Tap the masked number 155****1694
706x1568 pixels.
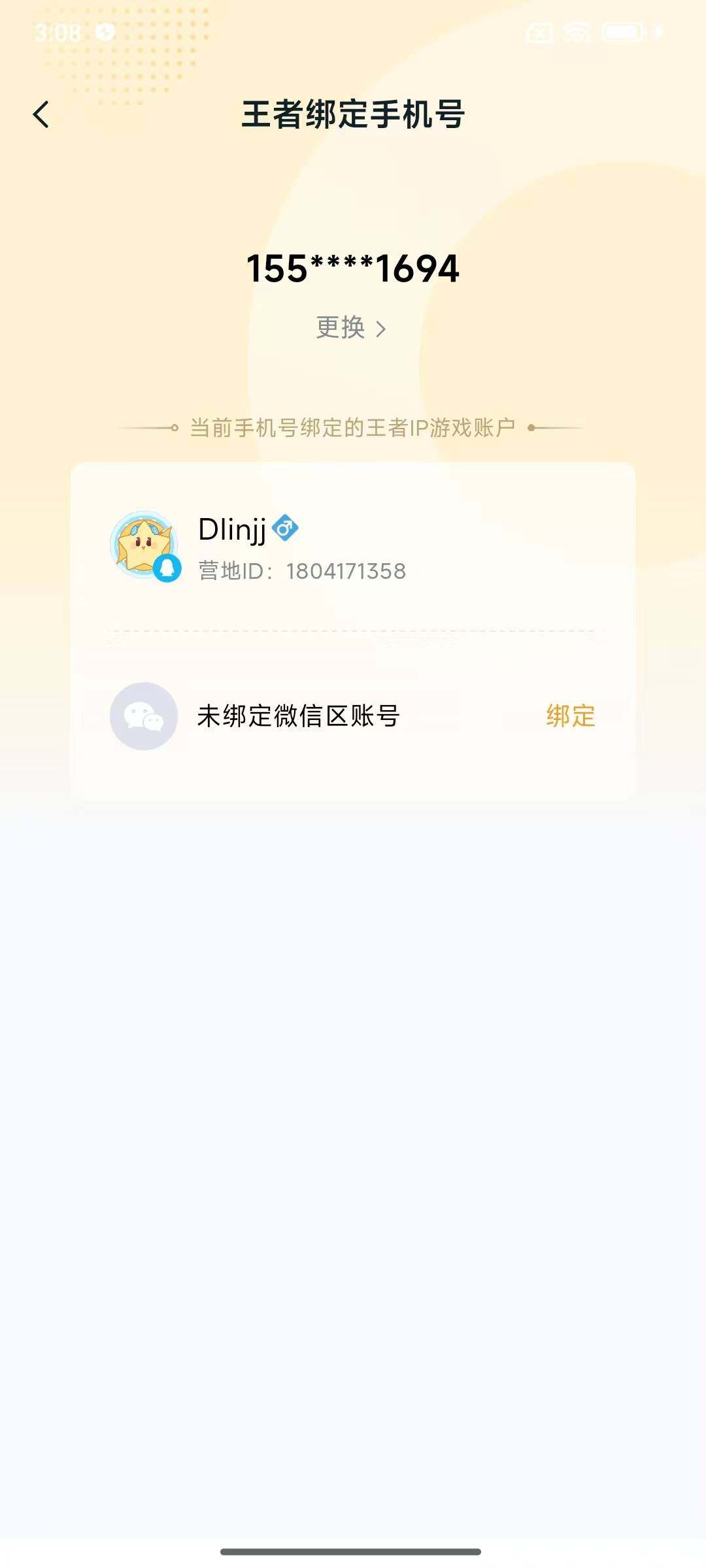(353, 269)
